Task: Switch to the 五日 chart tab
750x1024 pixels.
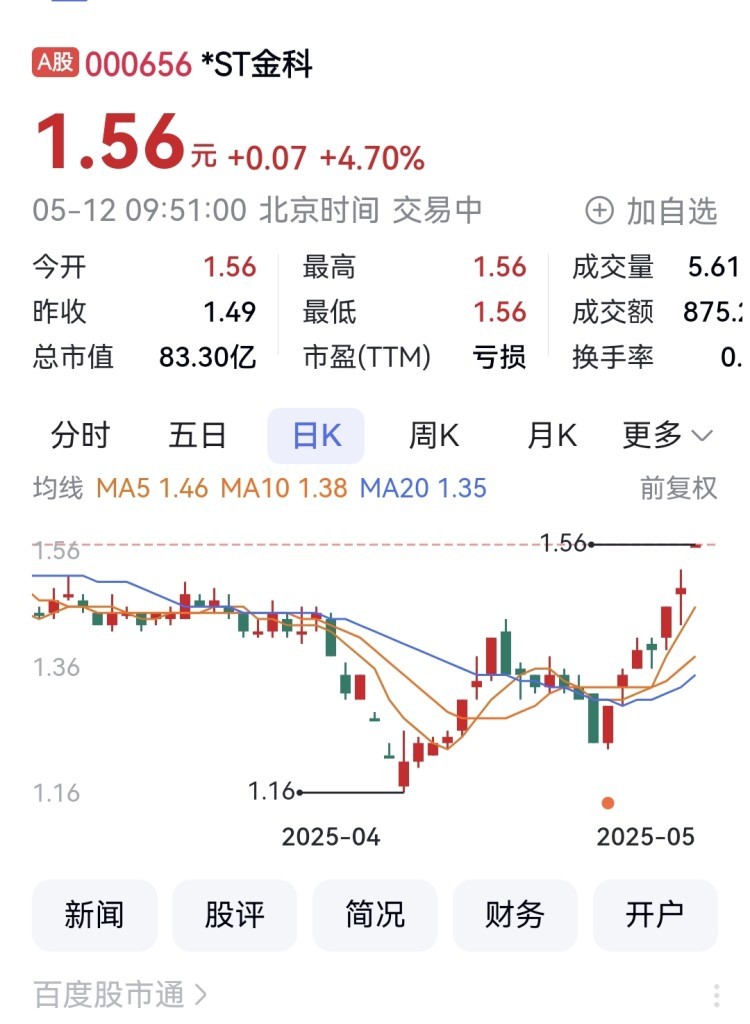Action: 197,436
